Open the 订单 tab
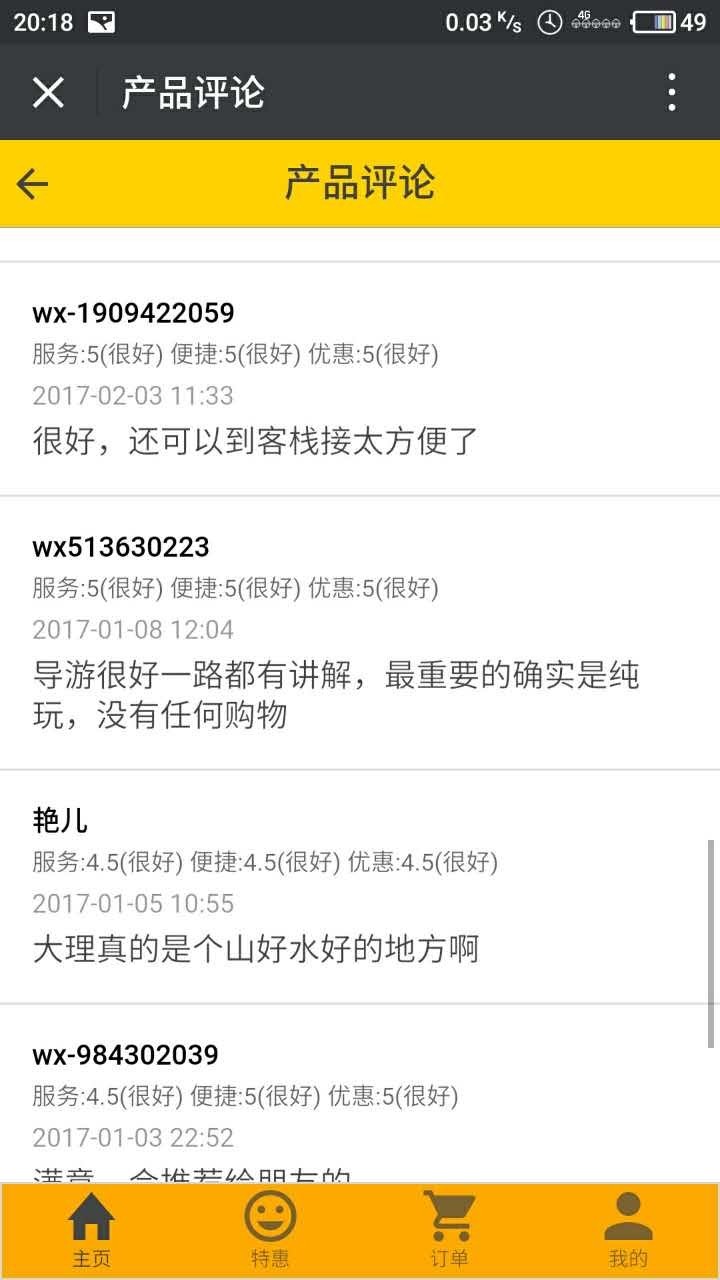The image size is (720, 1280). click(448, 1230)
